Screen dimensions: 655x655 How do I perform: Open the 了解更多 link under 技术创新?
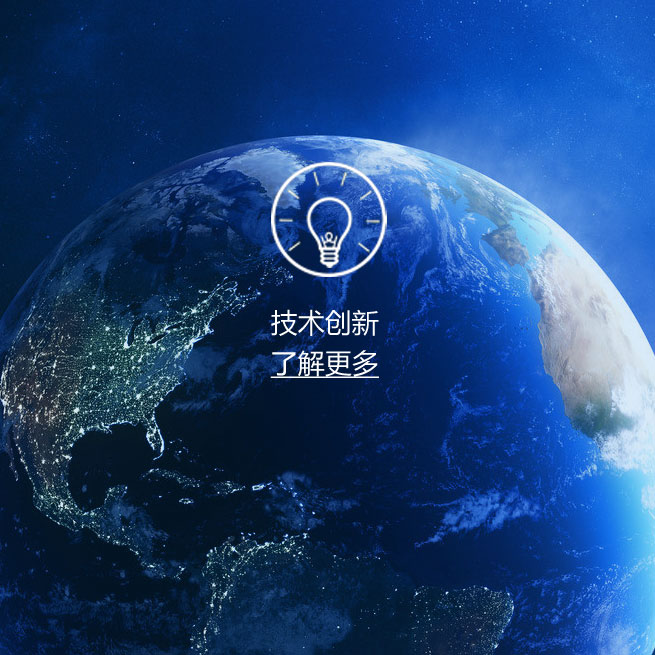coord(325,365)
